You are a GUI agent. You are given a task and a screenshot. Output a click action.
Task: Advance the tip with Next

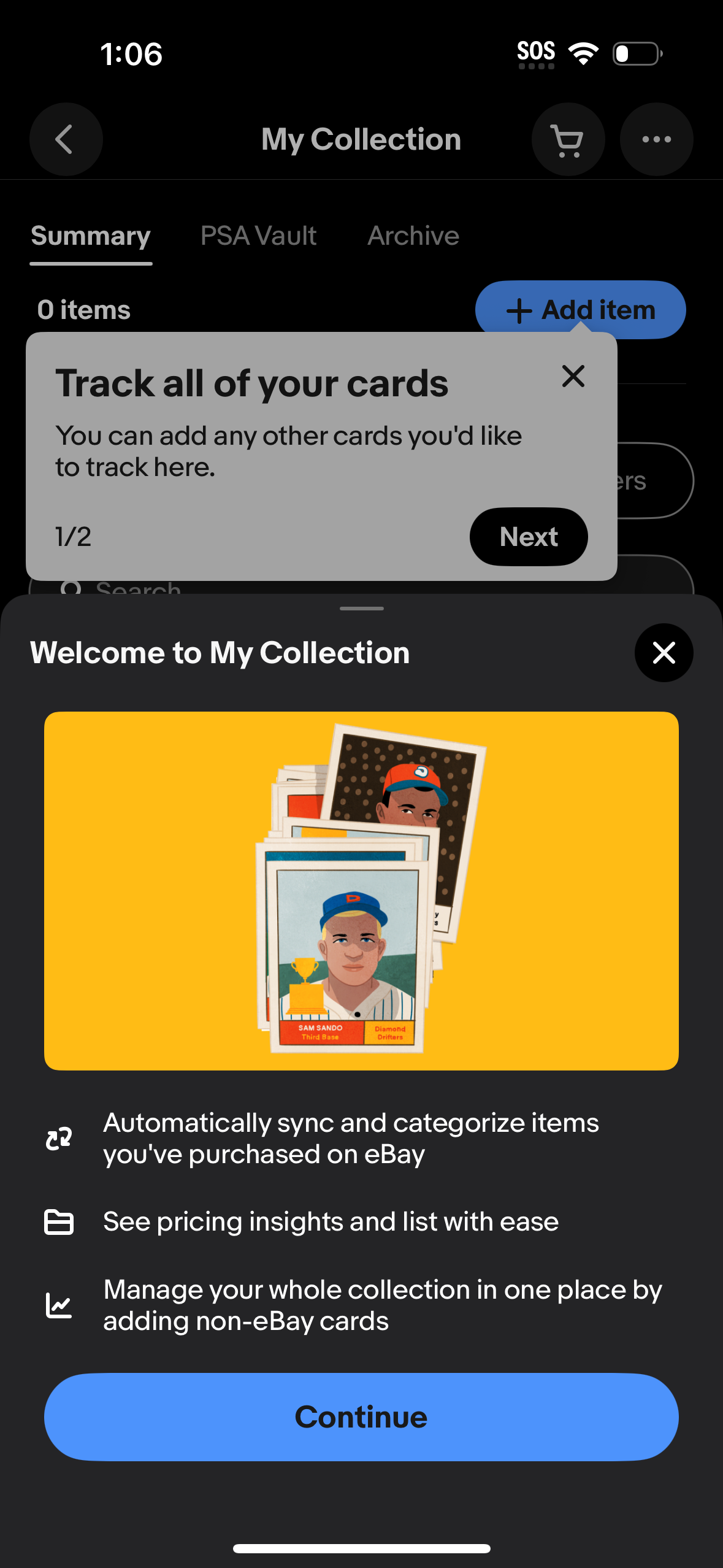[x=528, y=536]
